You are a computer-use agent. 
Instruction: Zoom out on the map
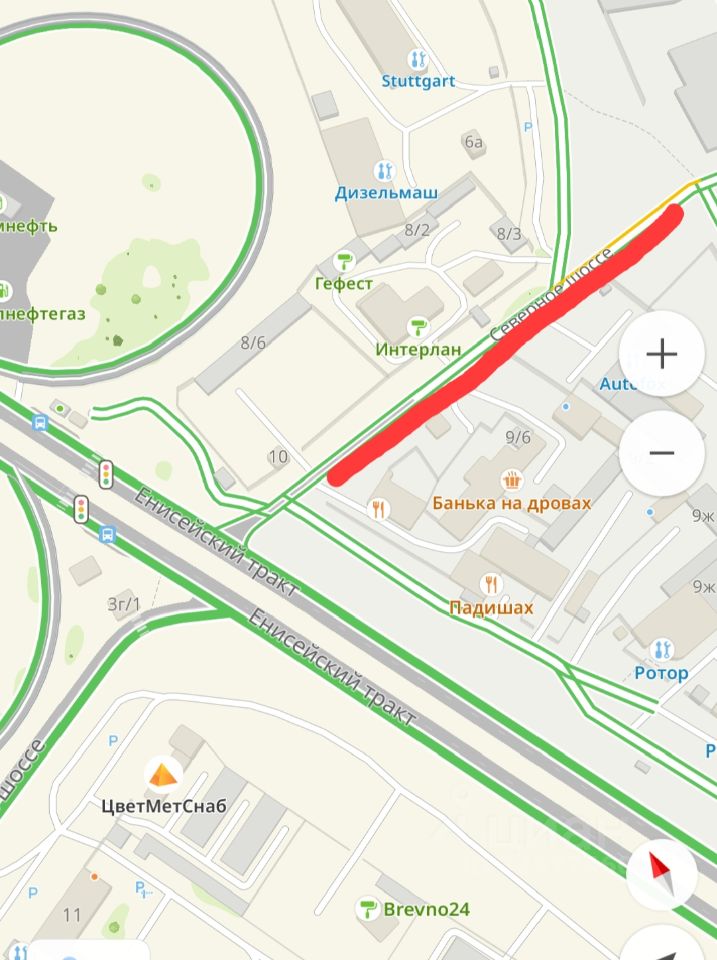pyautogui.click(x=662, y=453)
